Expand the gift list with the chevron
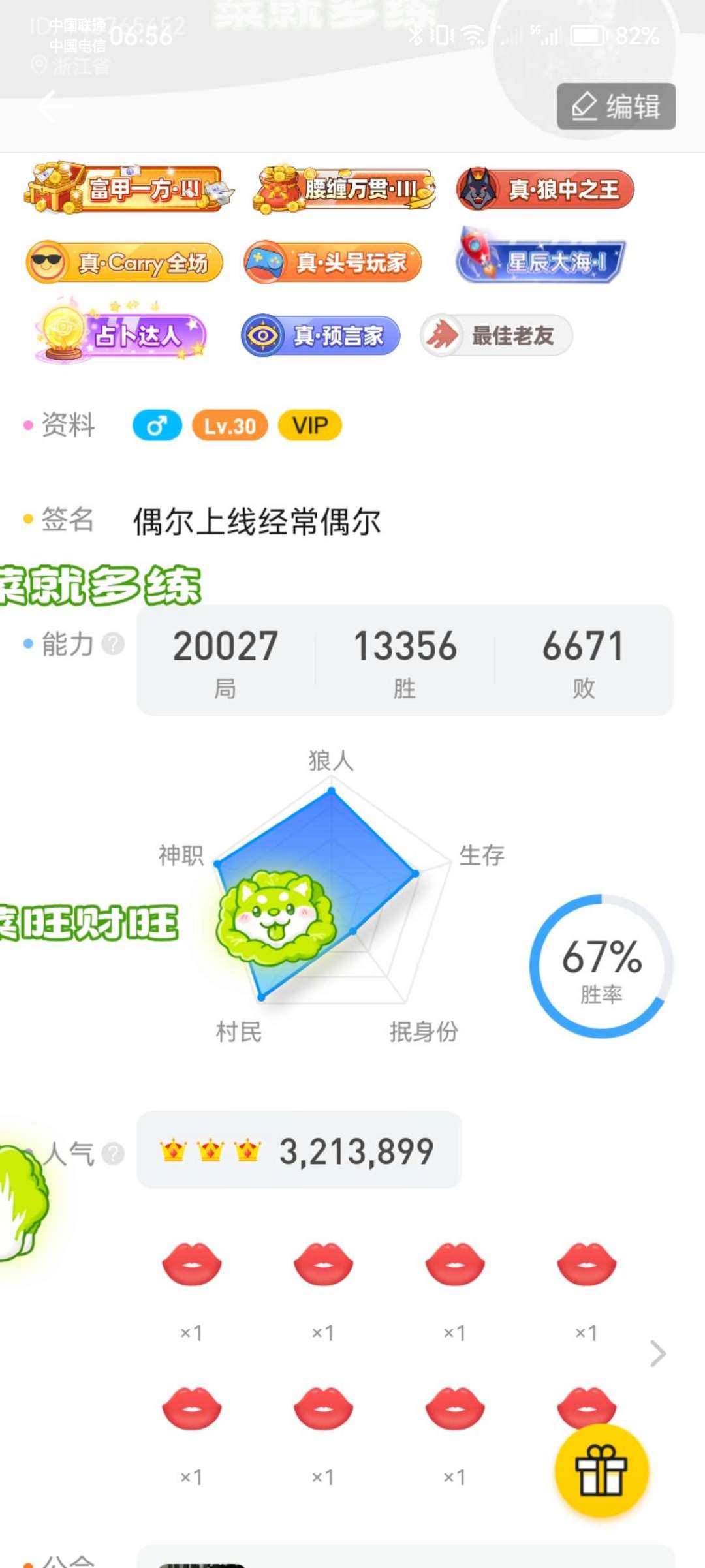705x1568 pixels. [657, 1353]
